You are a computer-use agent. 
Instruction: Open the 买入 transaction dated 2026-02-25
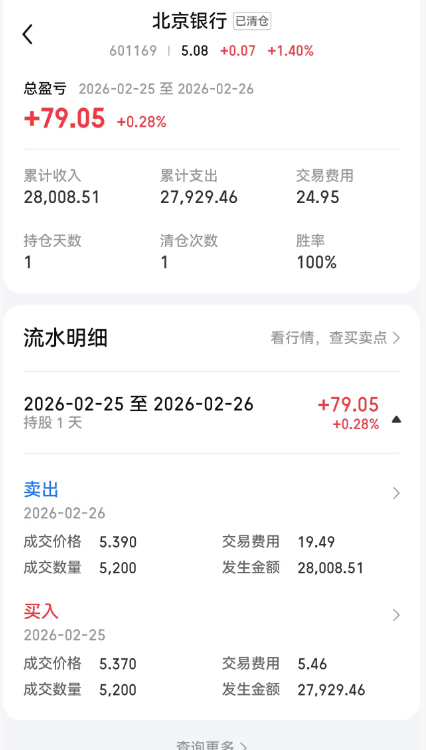(x=211, y=650)
